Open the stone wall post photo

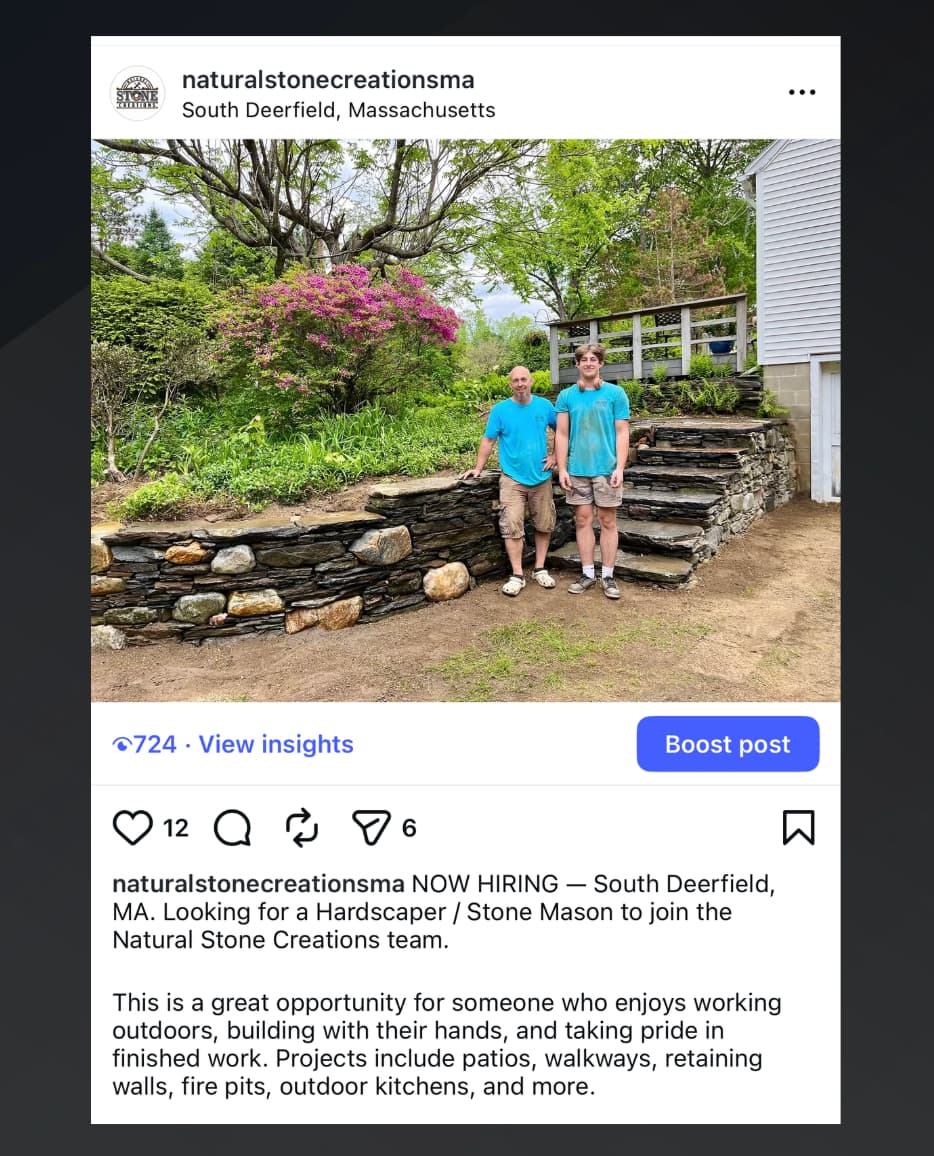coord(465,420)
